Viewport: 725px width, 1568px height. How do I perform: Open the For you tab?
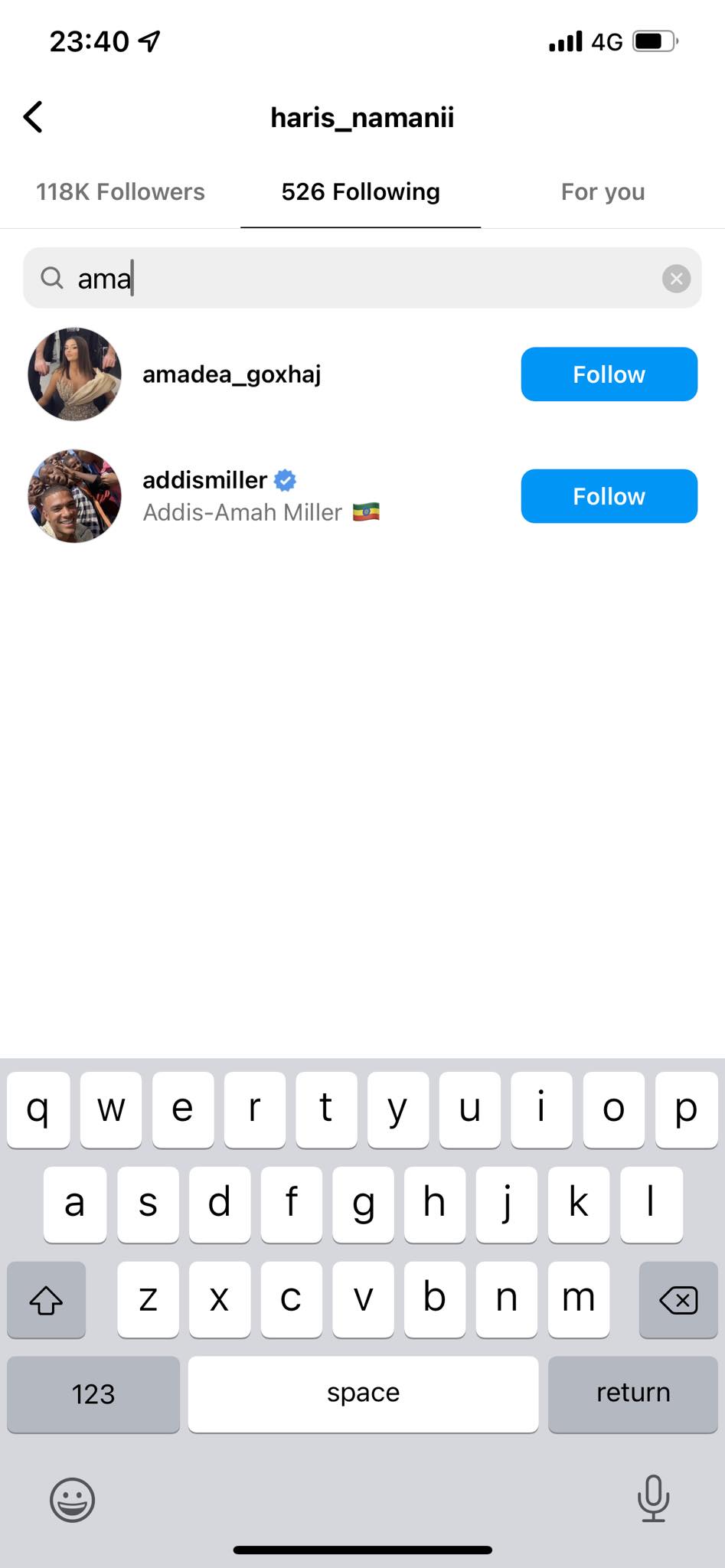click(x=603, y=191)
